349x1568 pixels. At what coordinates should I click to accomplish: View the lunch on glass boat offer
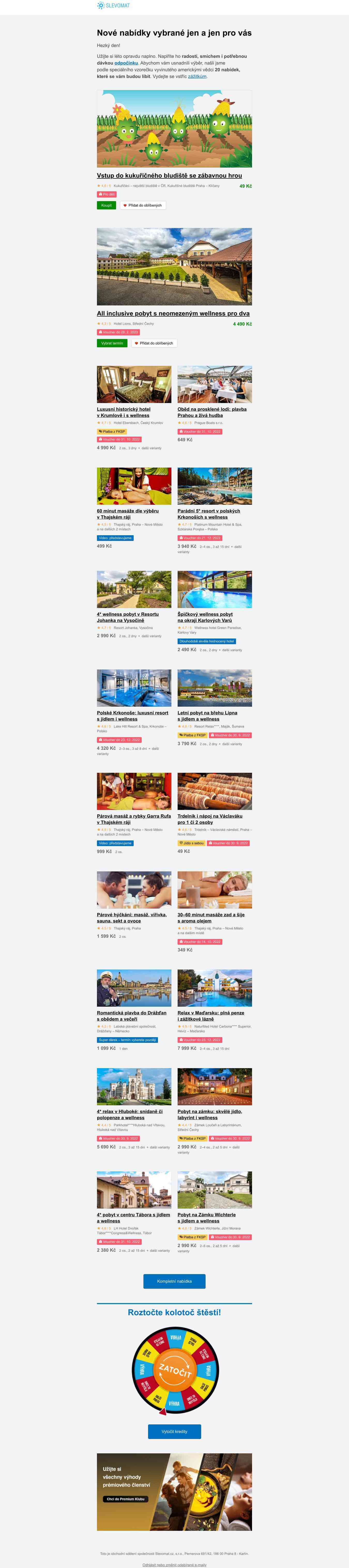212,412
